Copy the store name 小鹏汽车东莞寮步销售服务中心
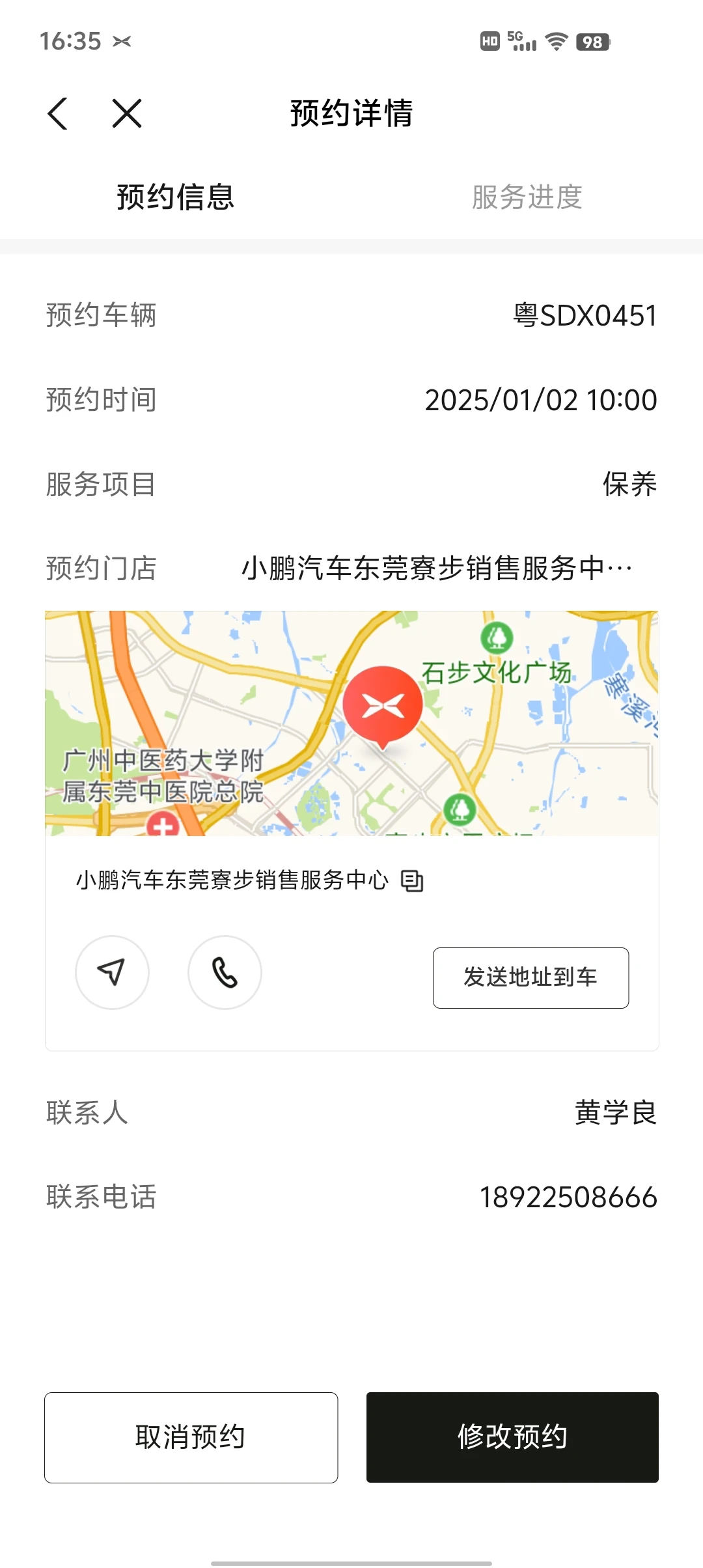The image size is (703, 1568). click(412, 881)
